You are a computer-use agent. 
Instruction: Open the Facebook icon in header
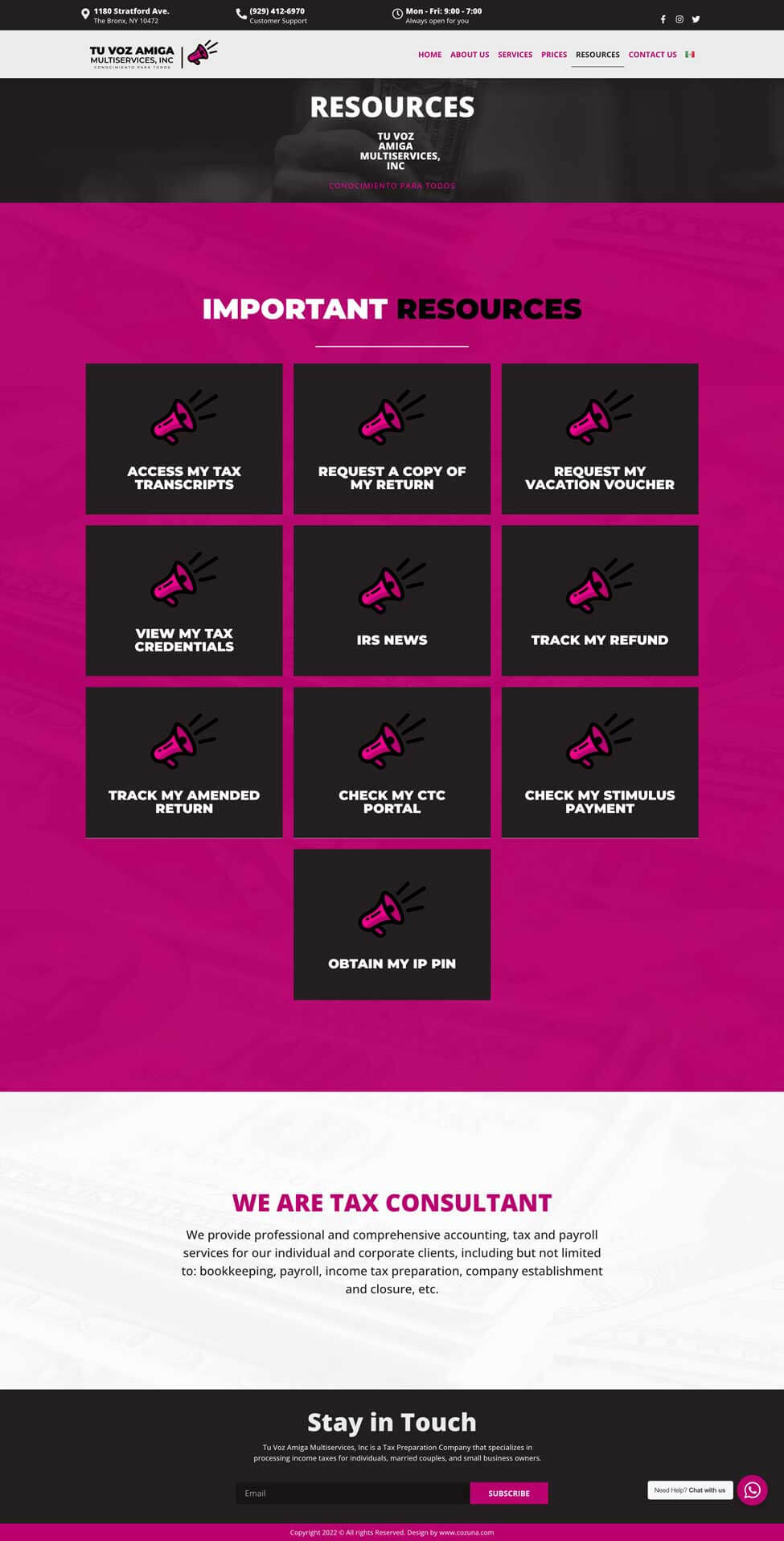pos(663,19)
